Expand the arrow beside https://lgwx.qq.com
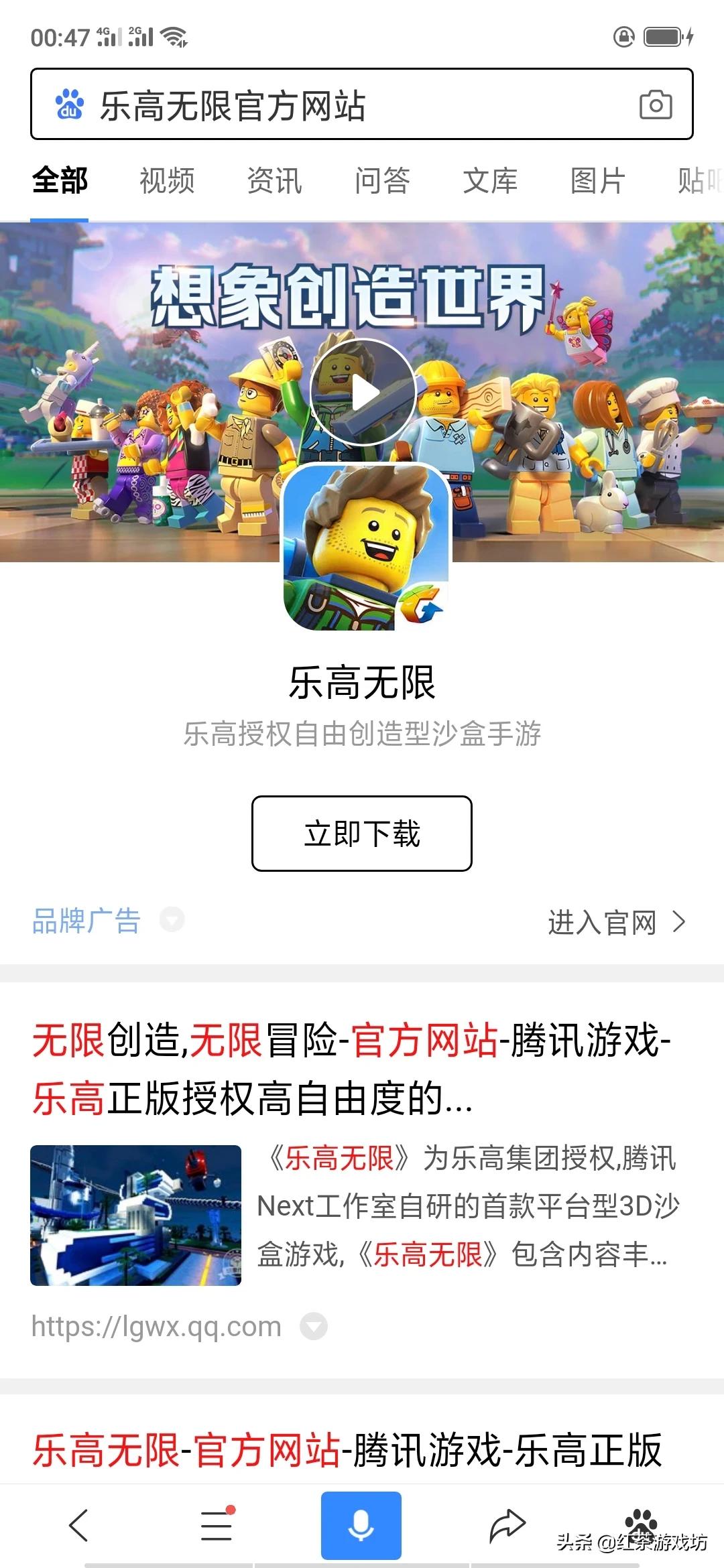 tap(313, 1326)
